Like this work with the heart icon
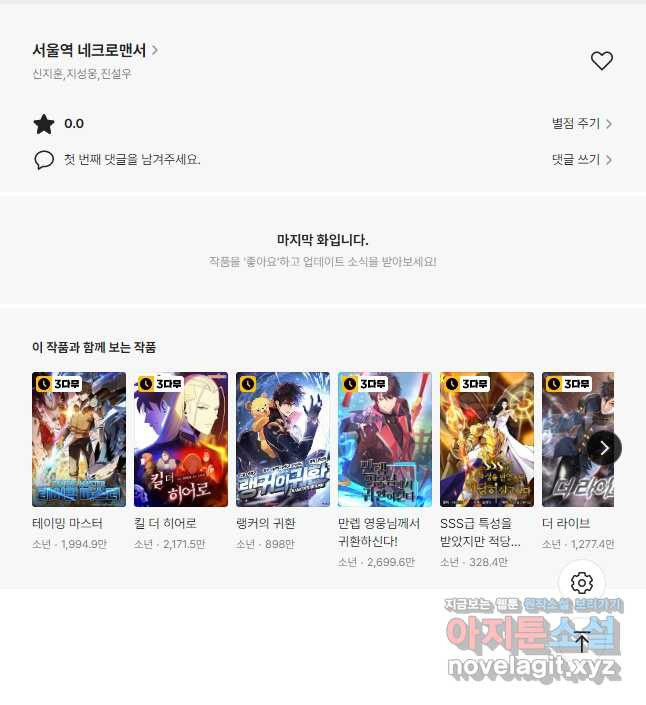The image size is (646, 705). click(601, 61)
